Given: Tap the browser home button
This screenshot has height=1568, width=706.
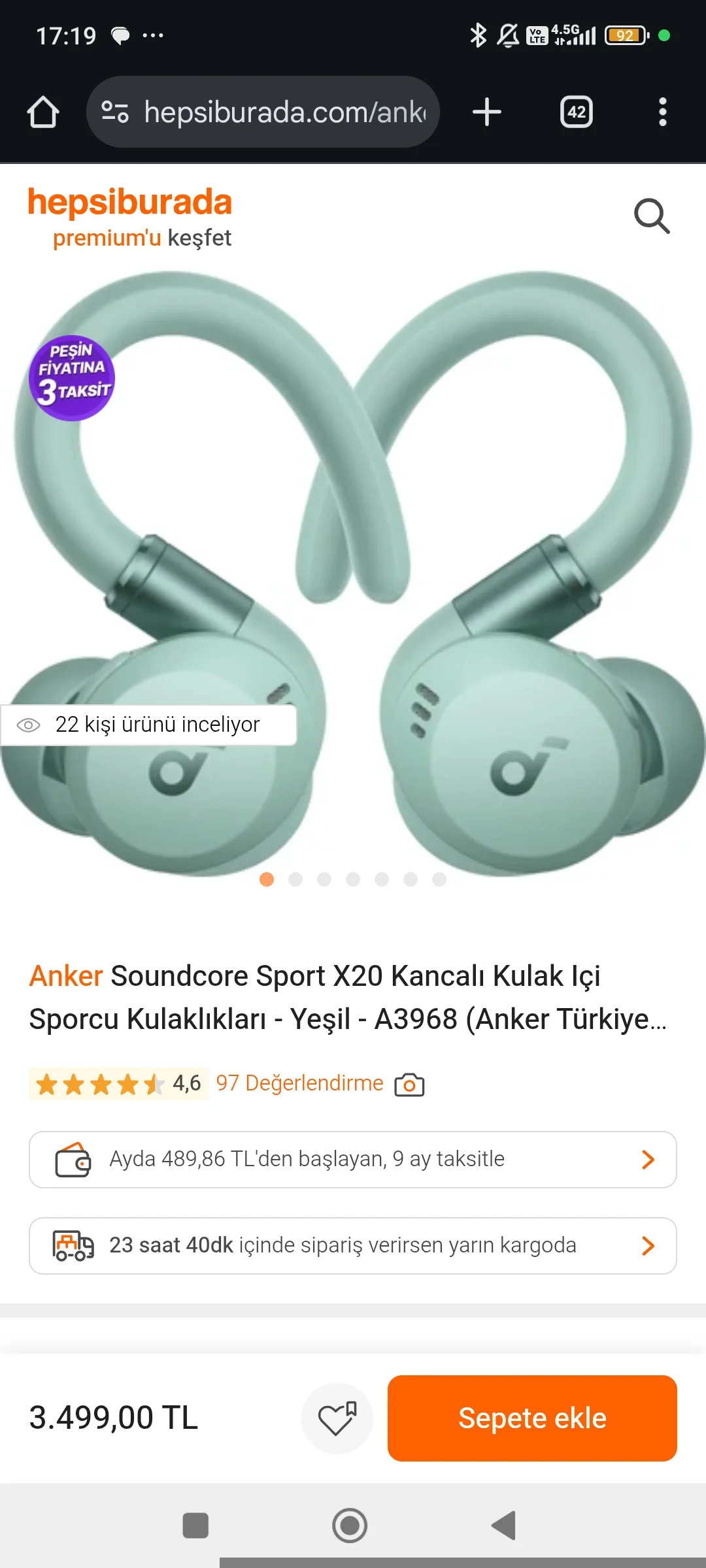Looking at the screenshot, I should [x=43, y=112].
